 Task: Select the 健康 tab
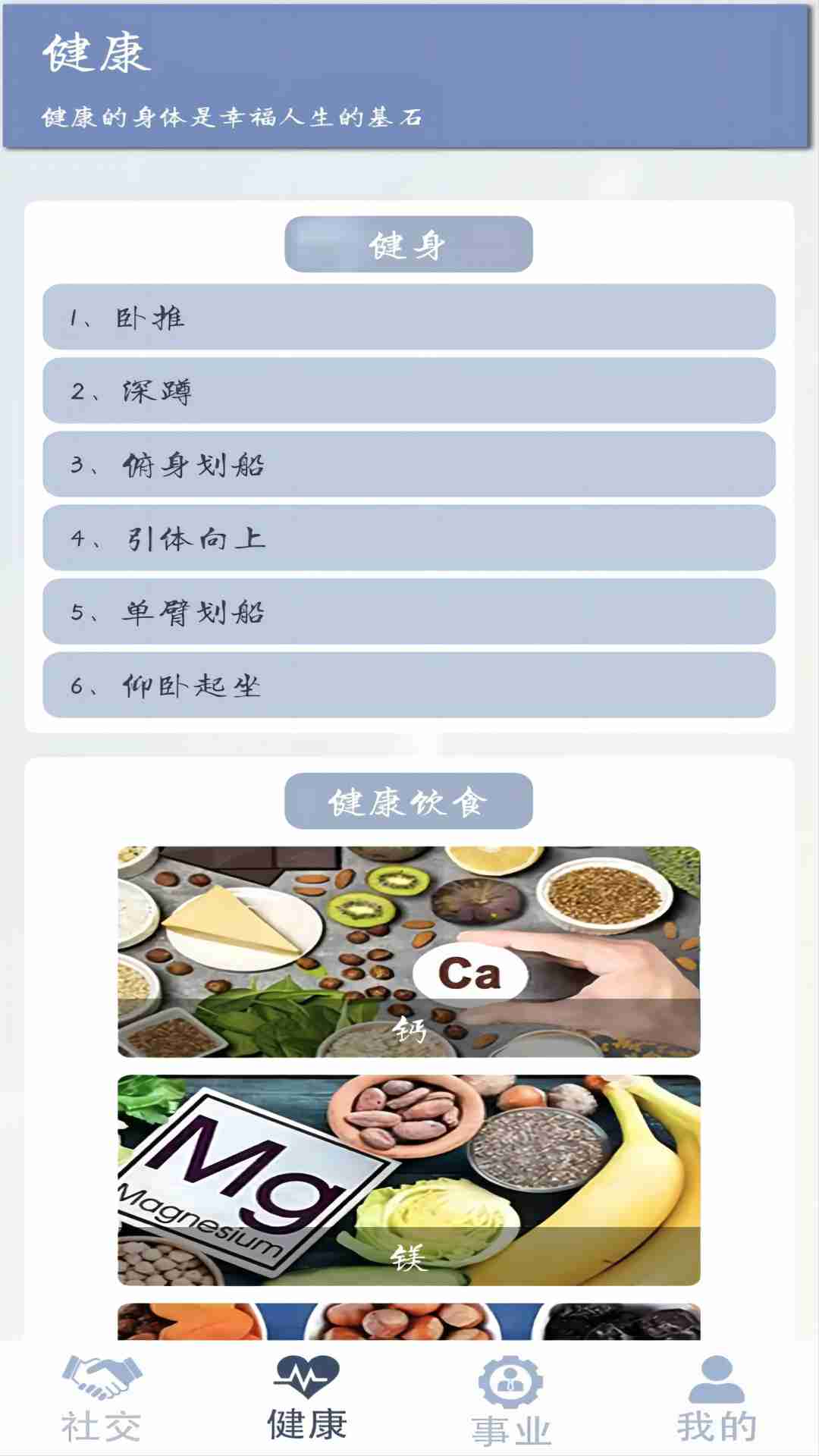tap(306, 1399)
